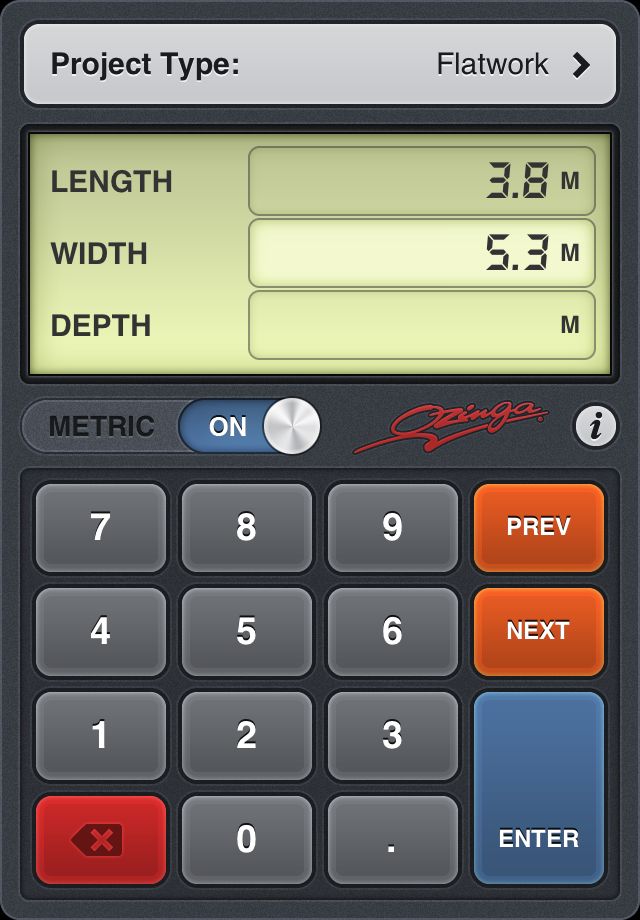The height and width of the screenshot is (920, 640).
Task: Go to previous field with PREV
Action: click(x=538, y=527)
